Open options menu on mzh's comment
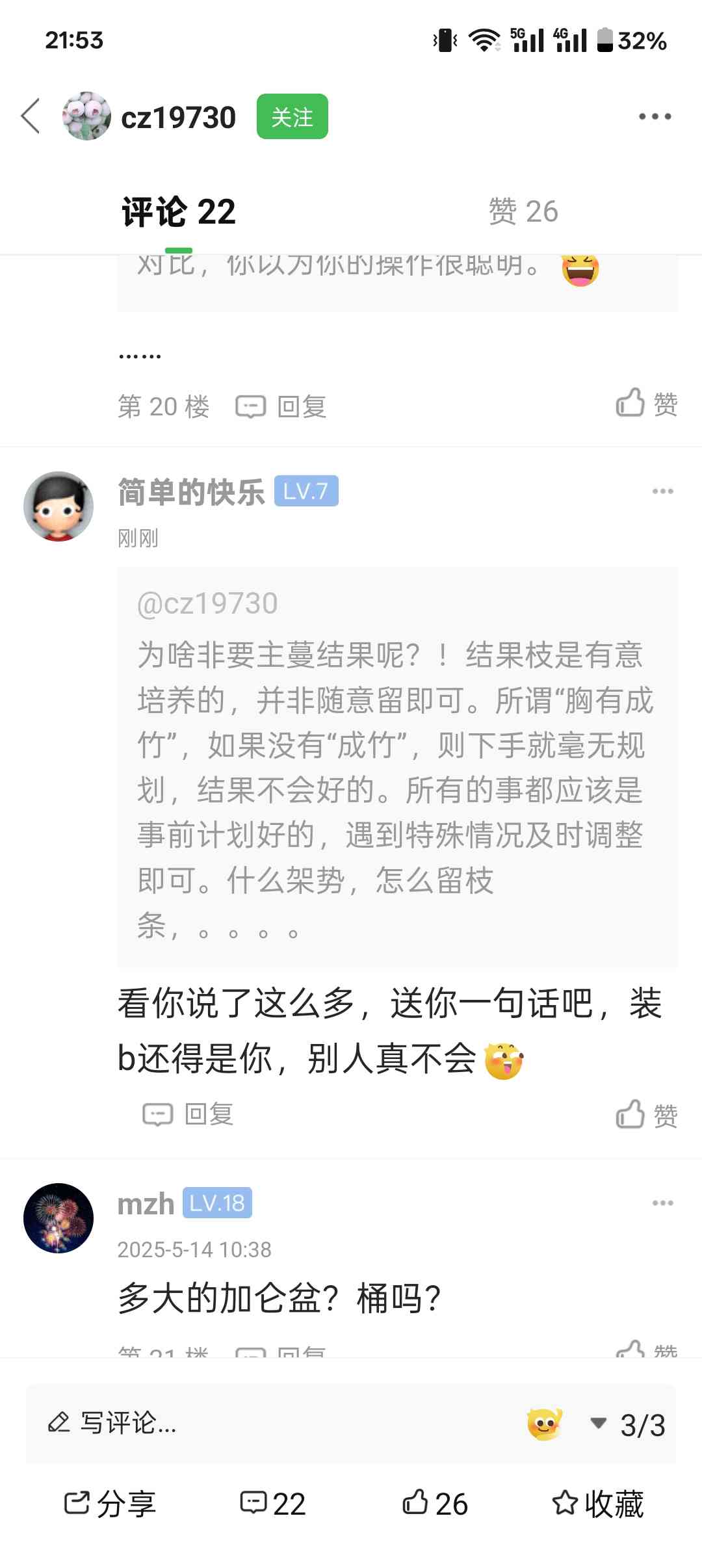 click(x=662, y=1203)
